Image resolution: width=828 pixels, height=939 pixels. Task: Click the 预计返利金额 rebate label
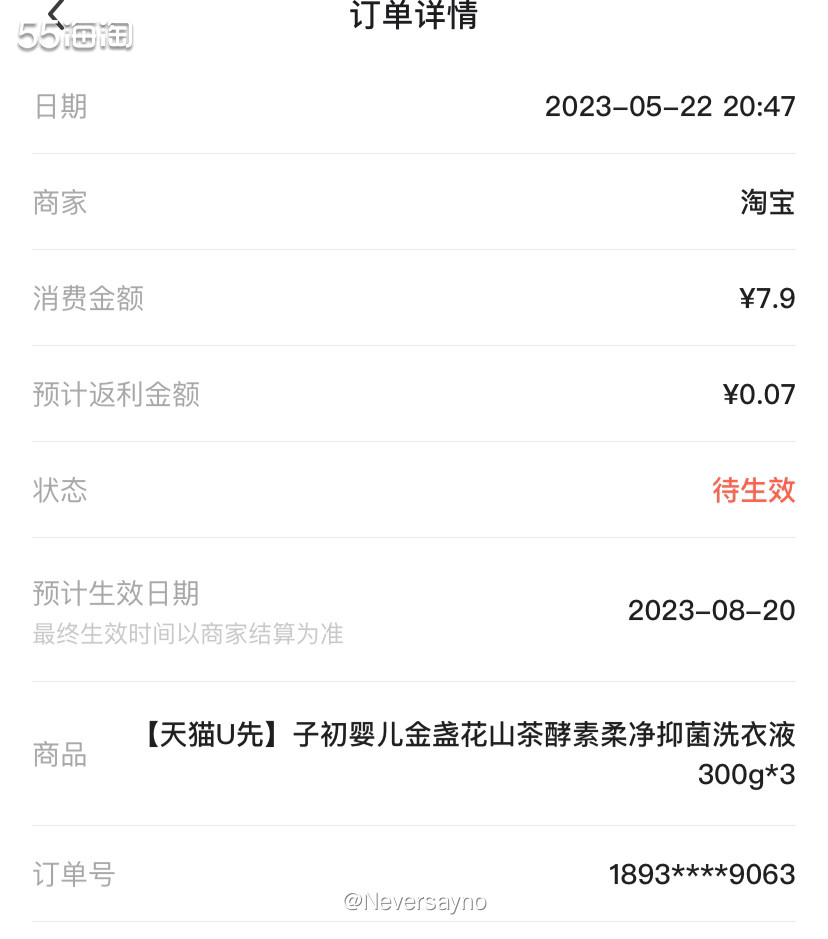pos(116,394)
